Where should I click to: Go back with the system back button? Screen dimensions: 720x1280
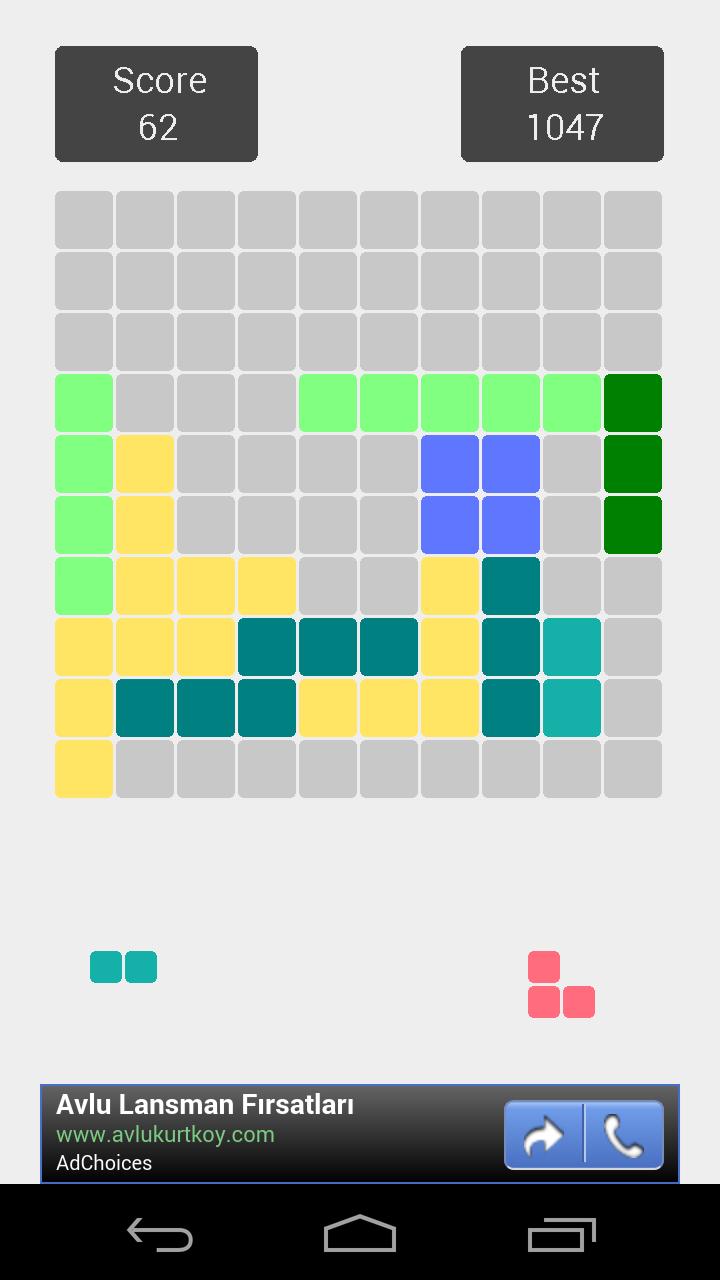coord(160,1235)
